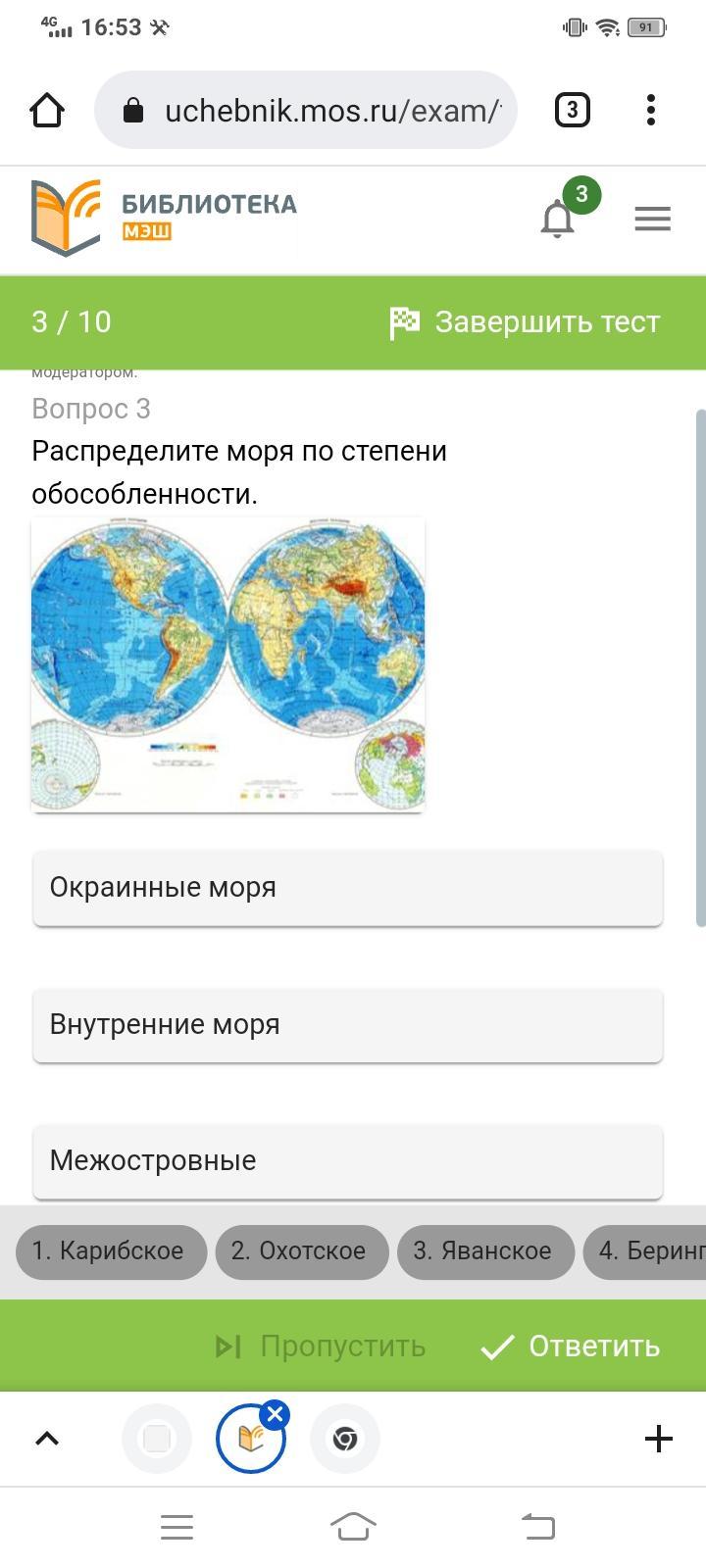This screenshot has width=706, height=1568.
Task: Select the Внутренние моря category
Action: (347, 1024)
